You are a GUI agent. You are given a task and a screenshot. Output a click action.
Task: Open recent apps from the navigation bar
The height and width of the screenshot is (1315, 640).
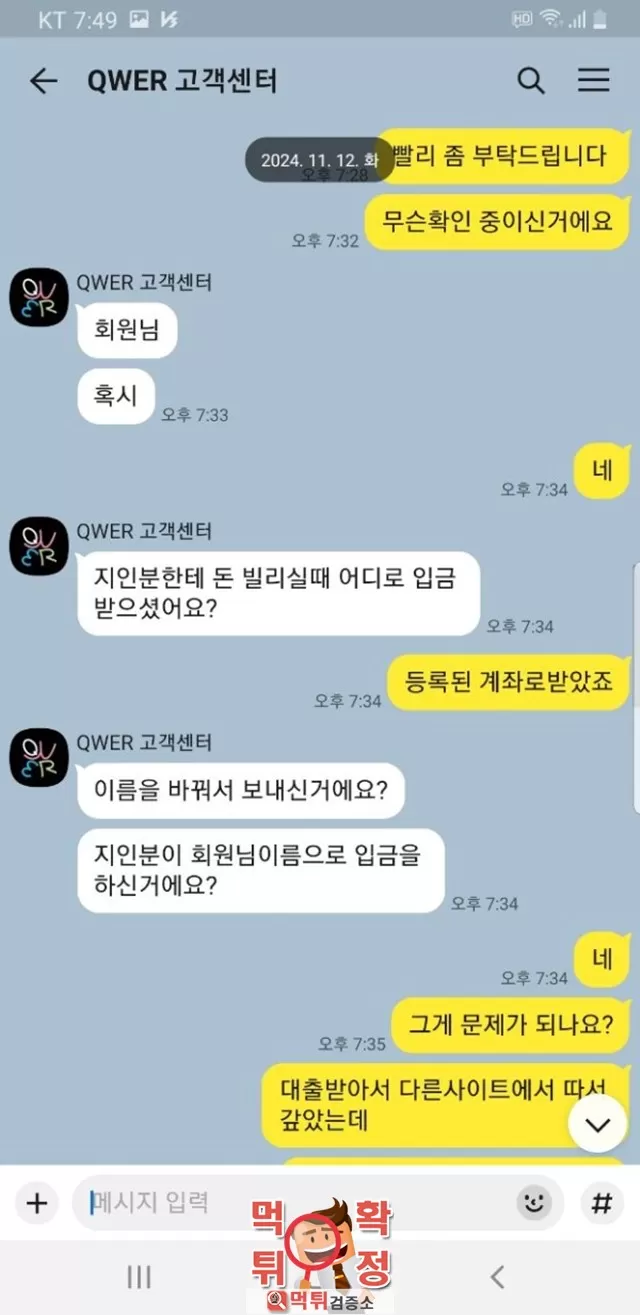coord(139,1277)
